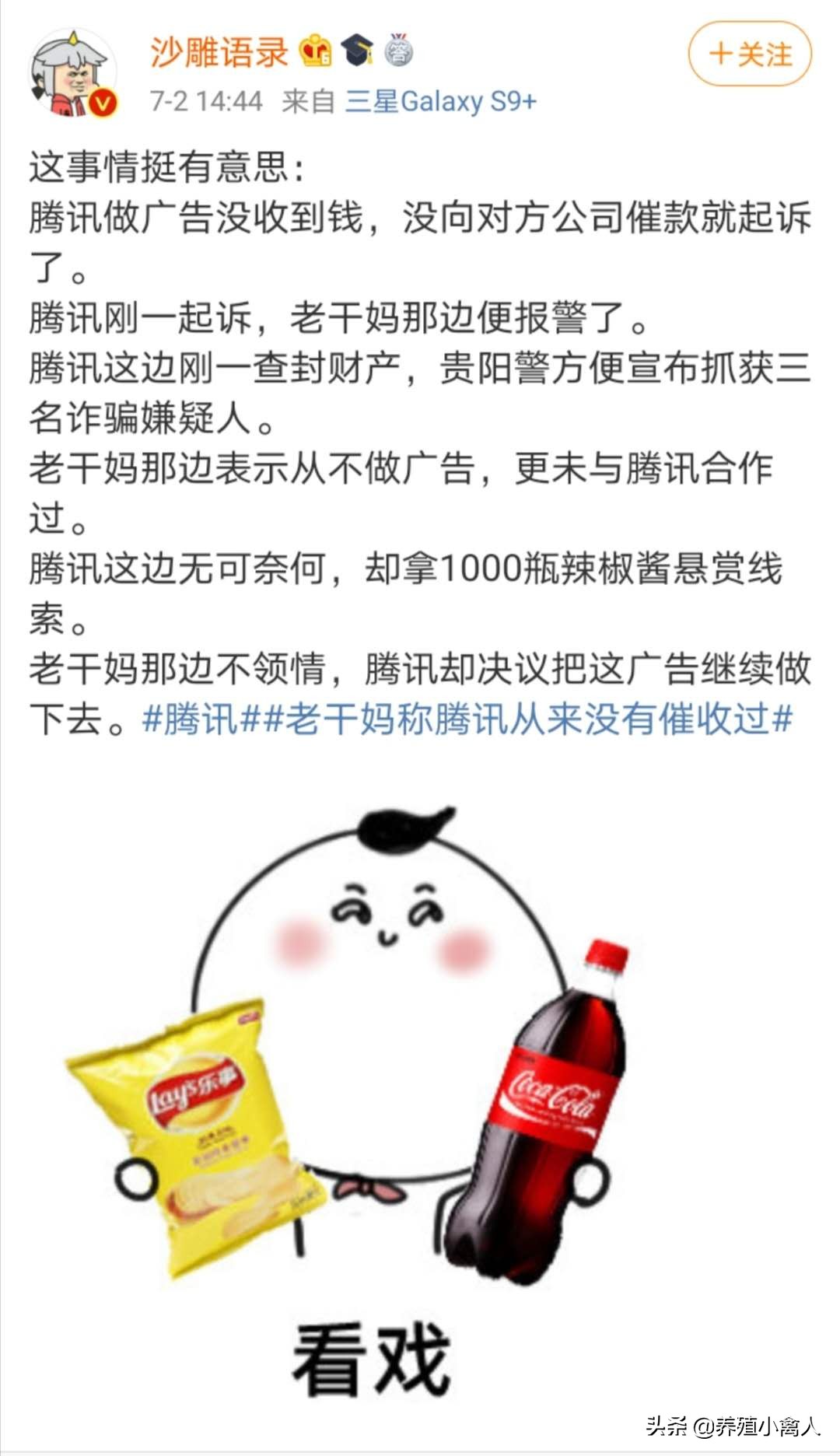The height and width of the screenshot is (1456, 840).
Task: Open the #老干妈称腾讯从来没有催收过# topic
Action: click(529, 719)
